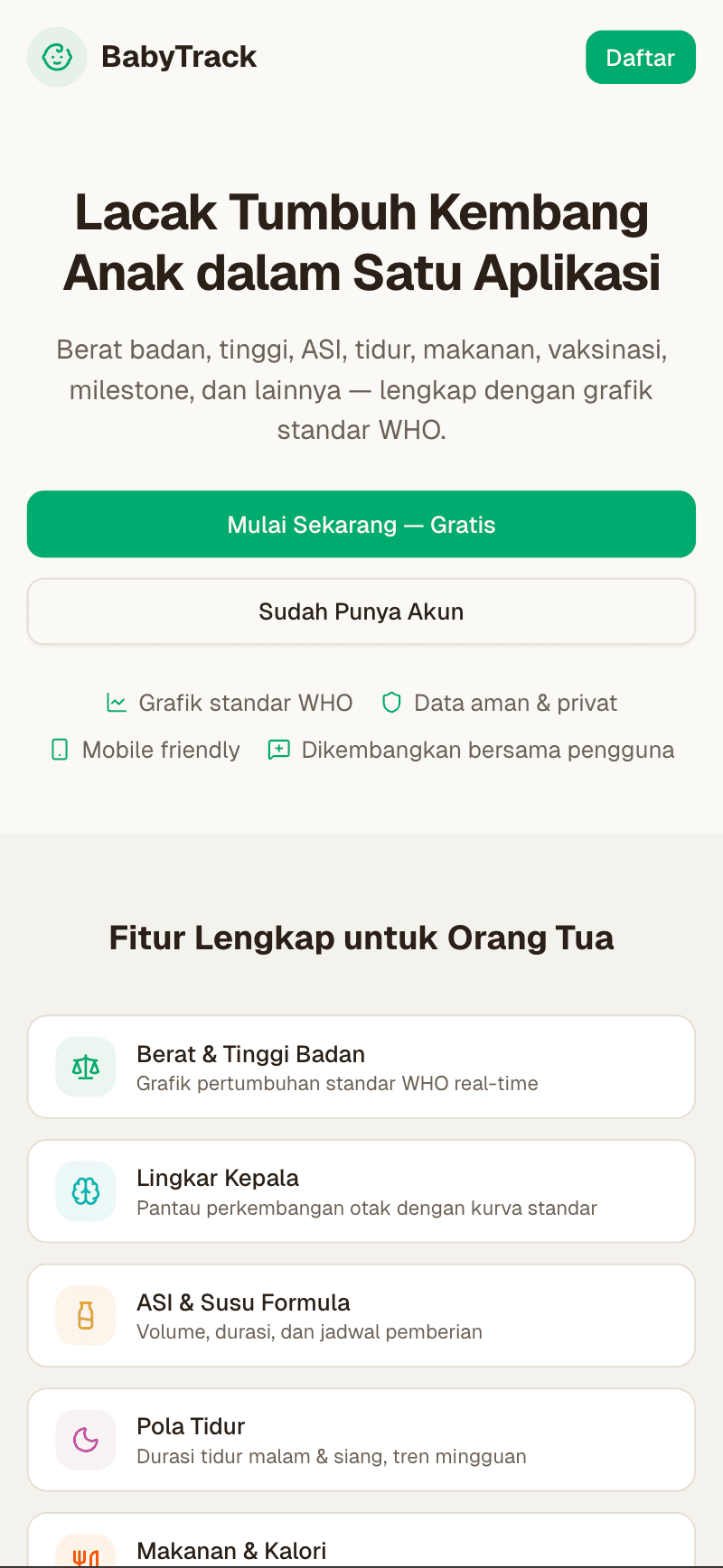Tap the Daftar button
Screen dimensions: 723x1568
pos(640,58)
